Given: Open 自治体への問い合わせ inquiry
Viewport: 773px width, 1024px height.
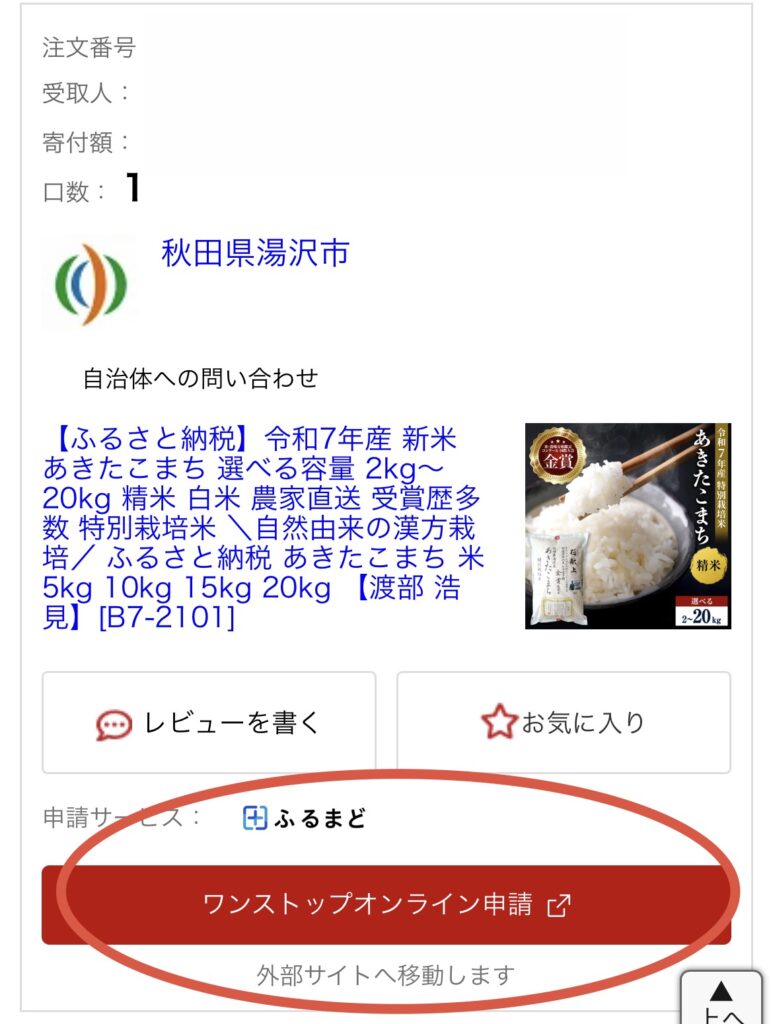Looking at the screenshot, I should (200, 379).
